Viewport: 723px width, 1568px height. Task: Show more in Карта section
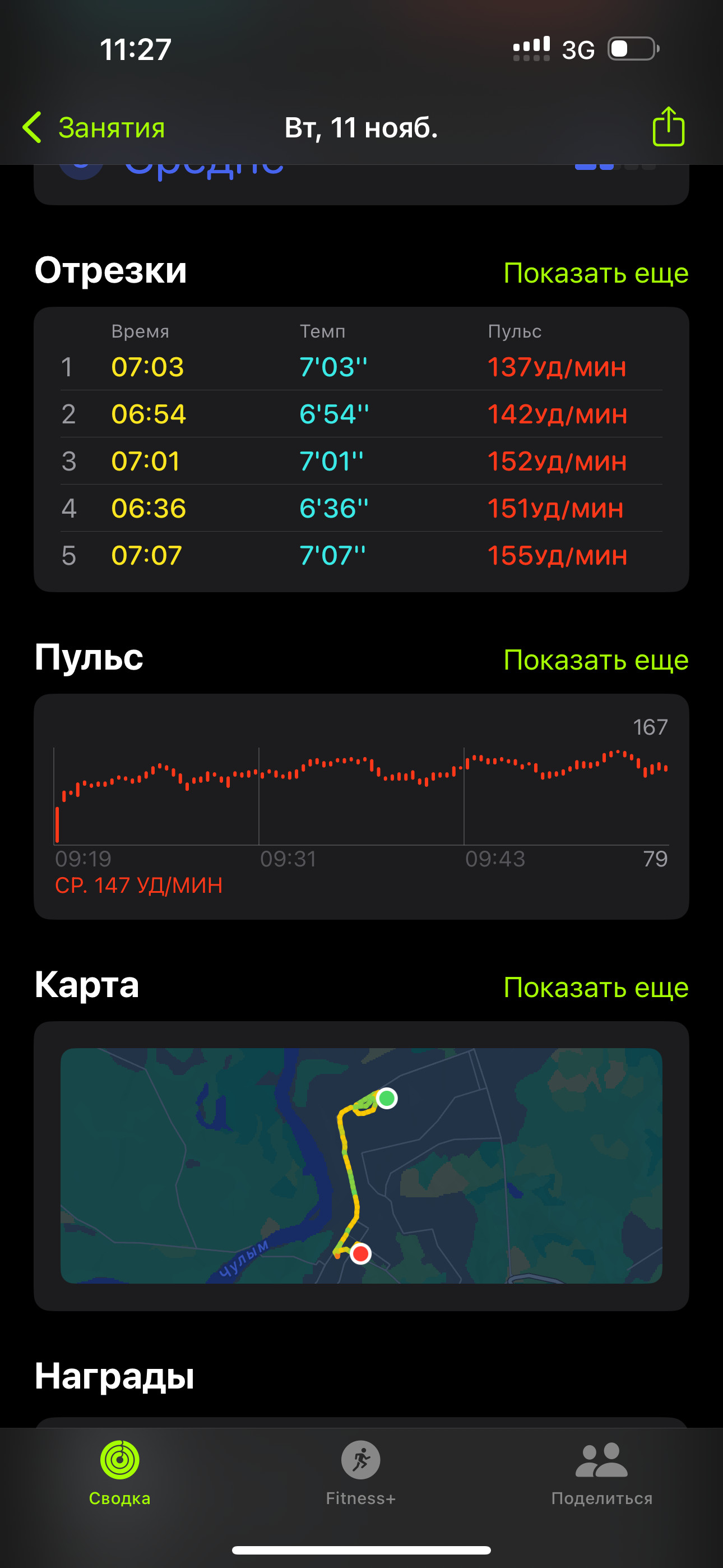click(x=596, y=988)
